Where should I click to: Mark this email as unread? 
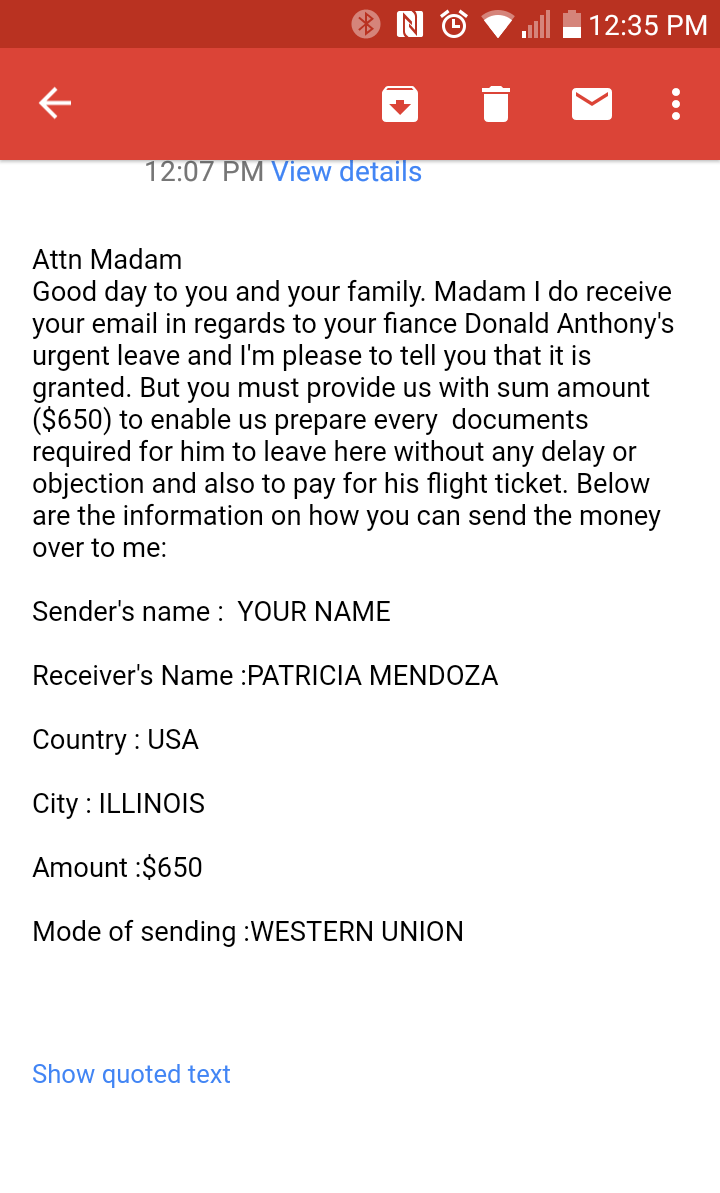591,104
